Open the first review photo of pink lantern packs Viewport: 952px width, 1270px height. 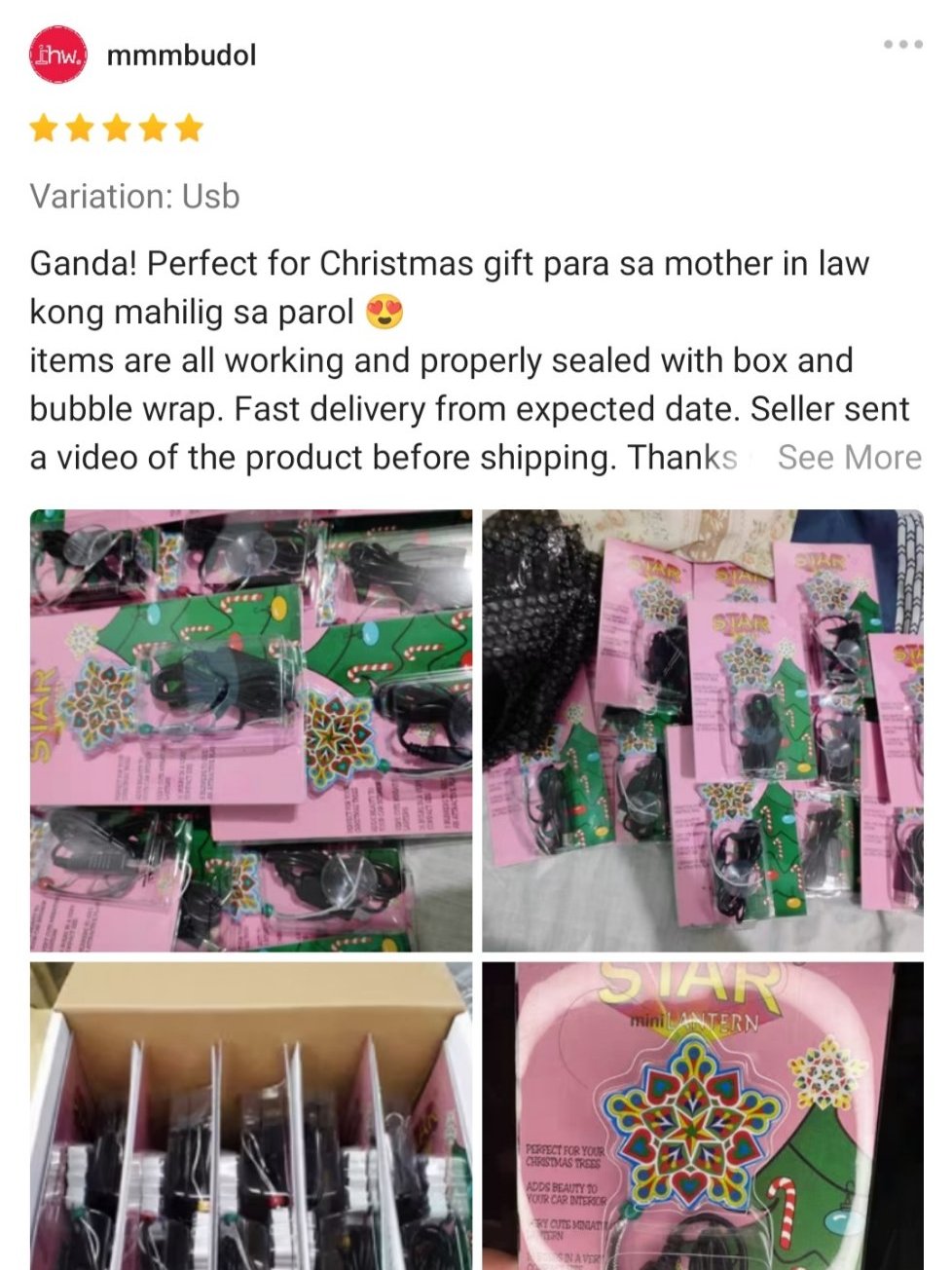(x=251, y=730)
